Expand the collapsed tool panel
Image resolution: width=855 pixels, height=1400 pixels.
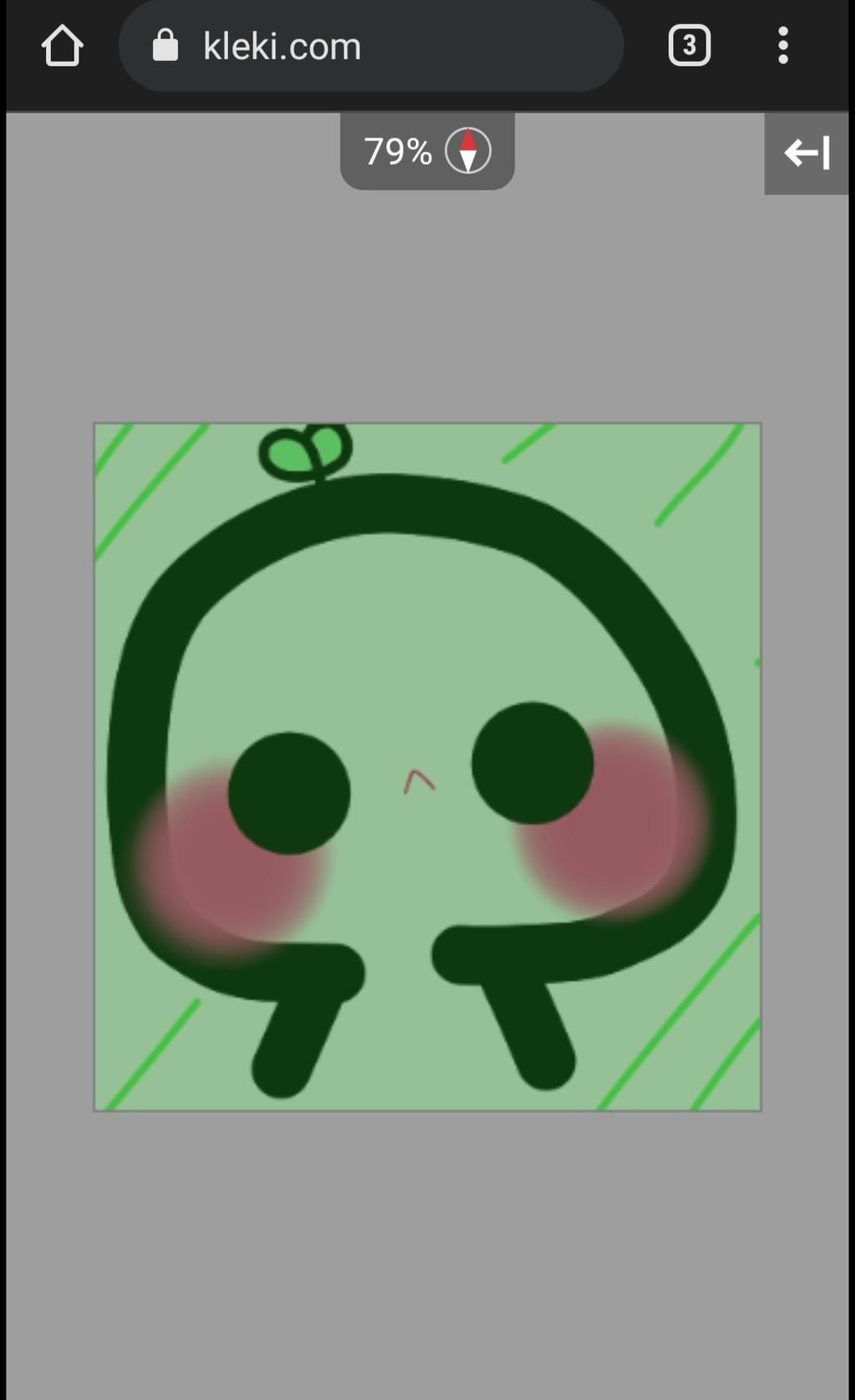(806, 154)
